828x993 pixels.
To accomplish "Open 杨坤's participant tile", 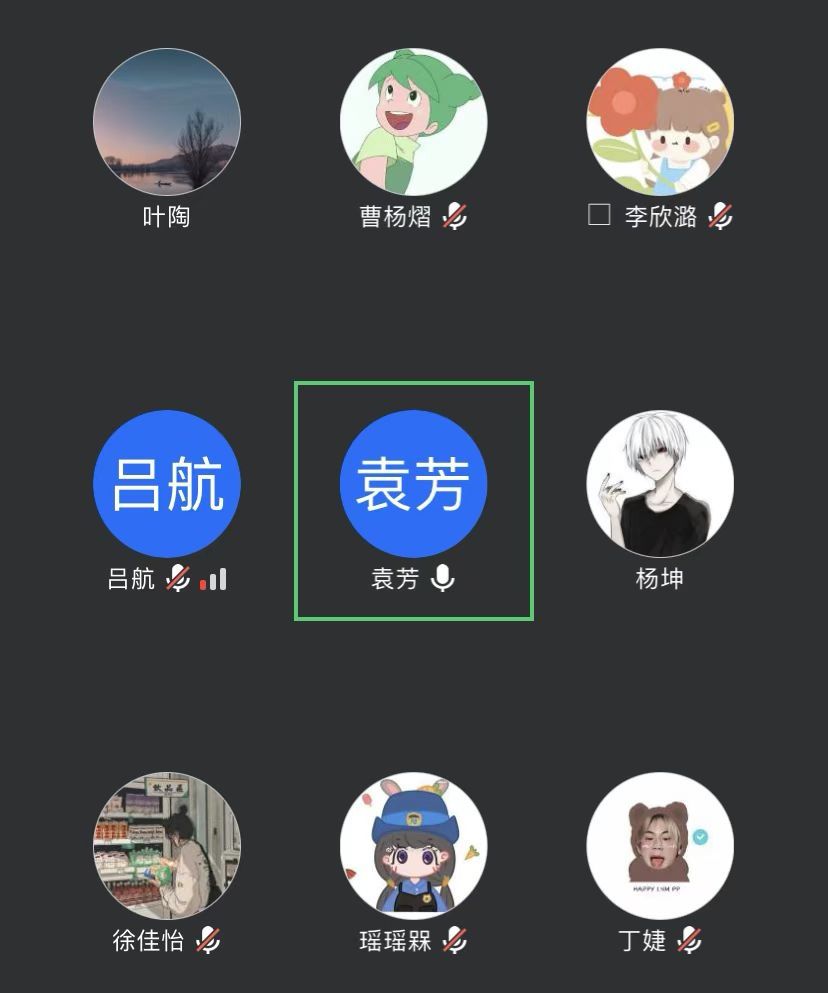I will pyautogui.click(x=660, y=484).
